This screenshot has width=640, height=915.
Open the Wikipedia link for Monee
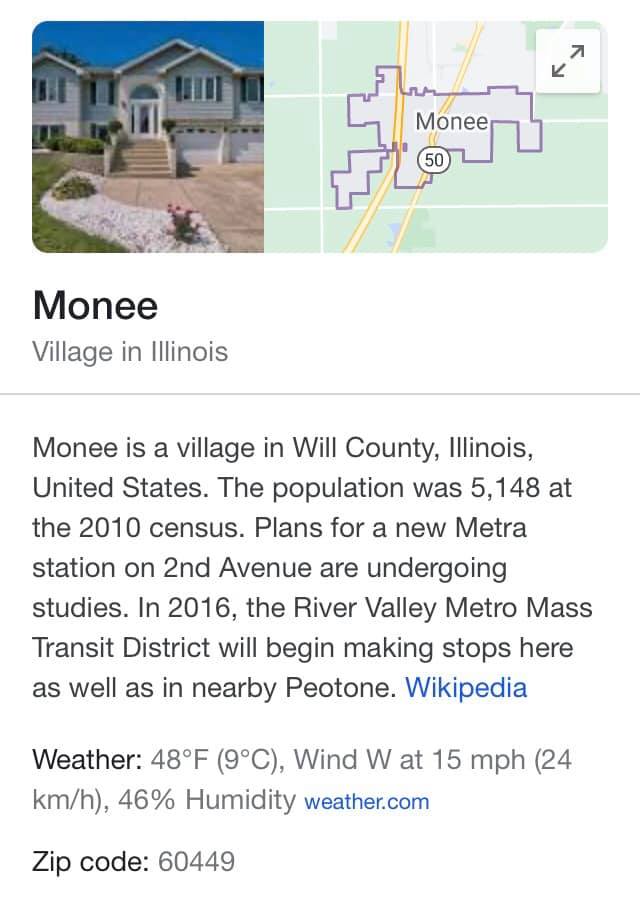(465, 689)
